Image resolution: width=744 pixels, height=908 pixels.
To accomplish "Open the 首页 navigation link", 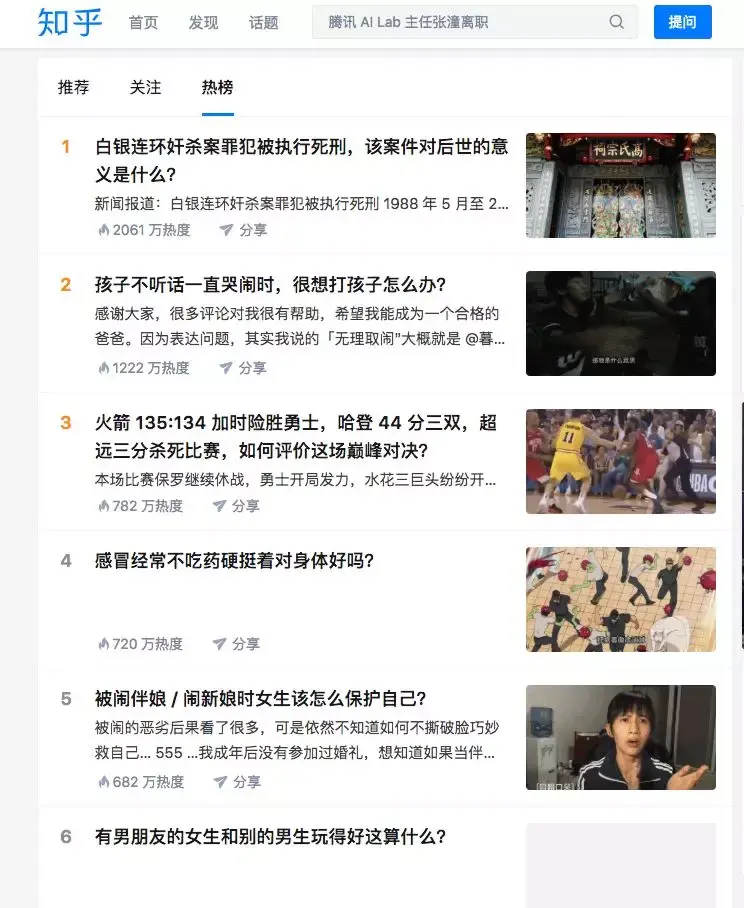I will pyautogui.click(x=143, y=23).
